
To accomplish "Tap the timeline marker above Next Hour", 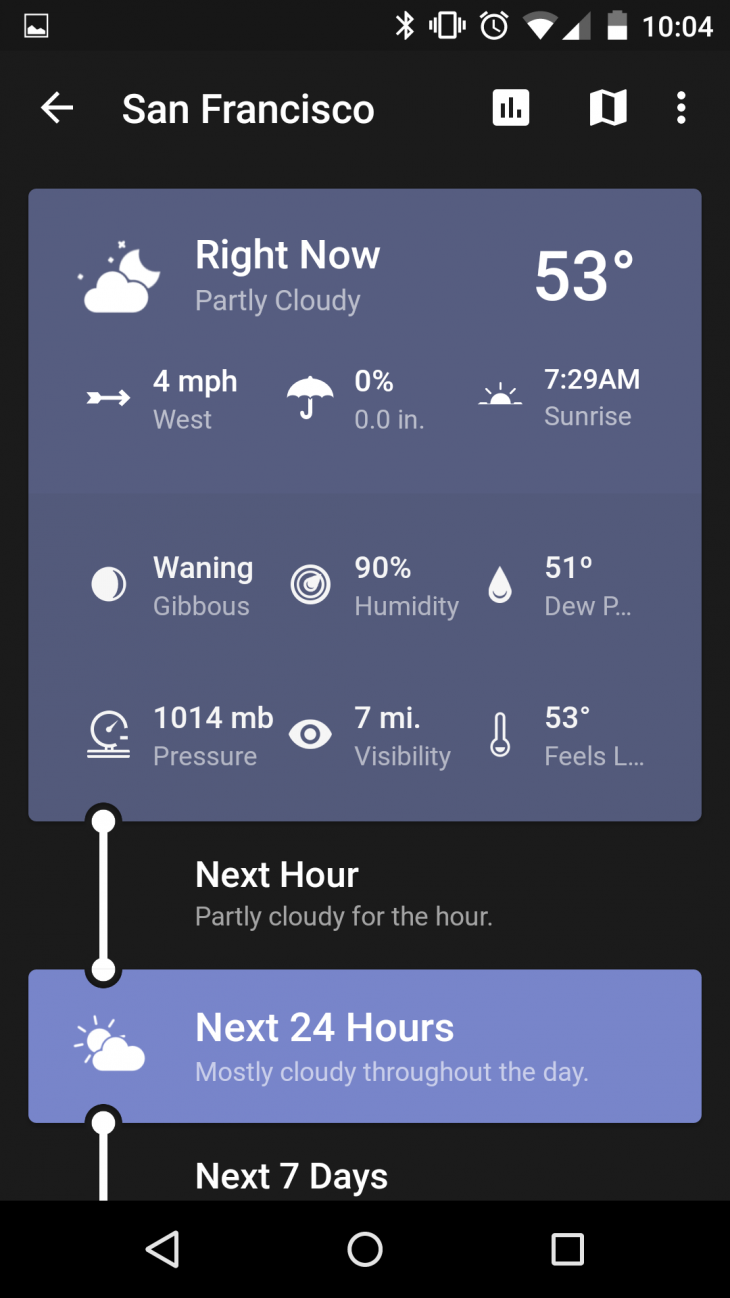I will [x=103, y=820].
